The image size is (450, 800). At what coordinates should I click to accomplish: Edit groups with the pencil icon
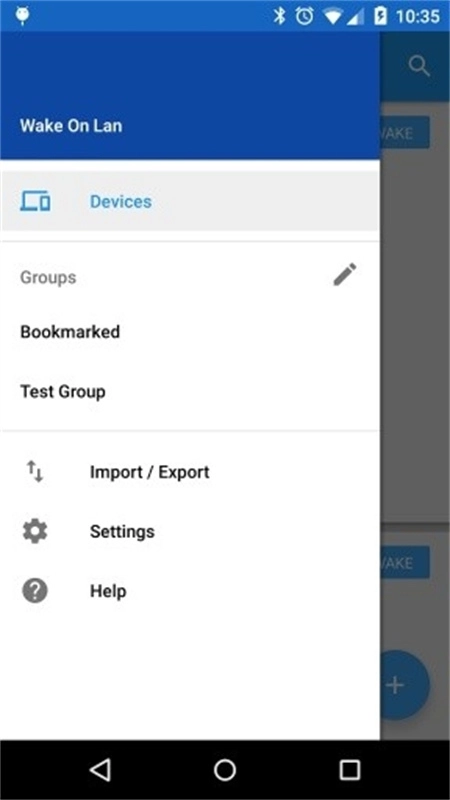345,274
